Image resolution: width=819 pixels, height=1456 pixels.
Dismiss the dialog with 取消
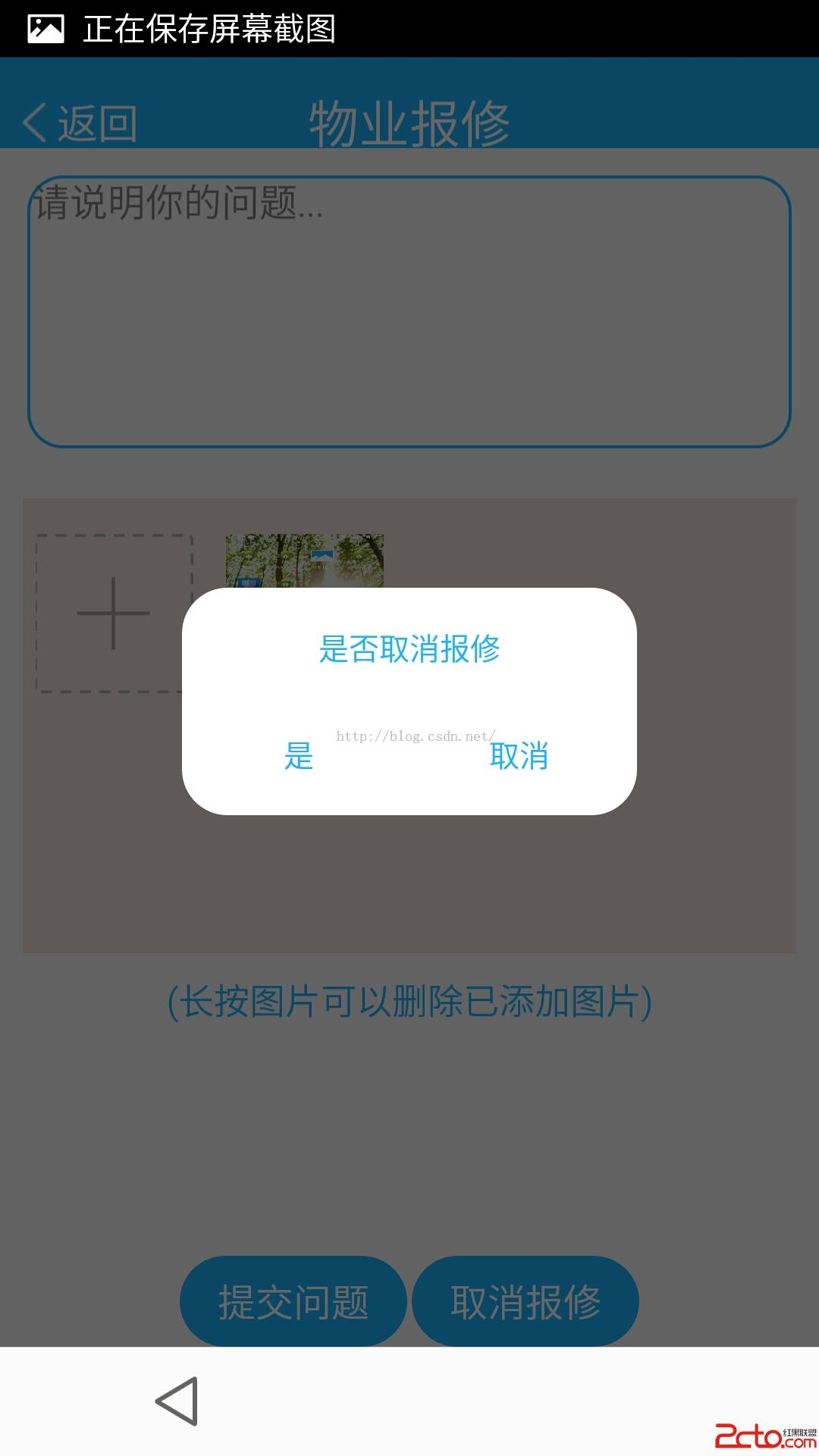(x=519, y=756)
